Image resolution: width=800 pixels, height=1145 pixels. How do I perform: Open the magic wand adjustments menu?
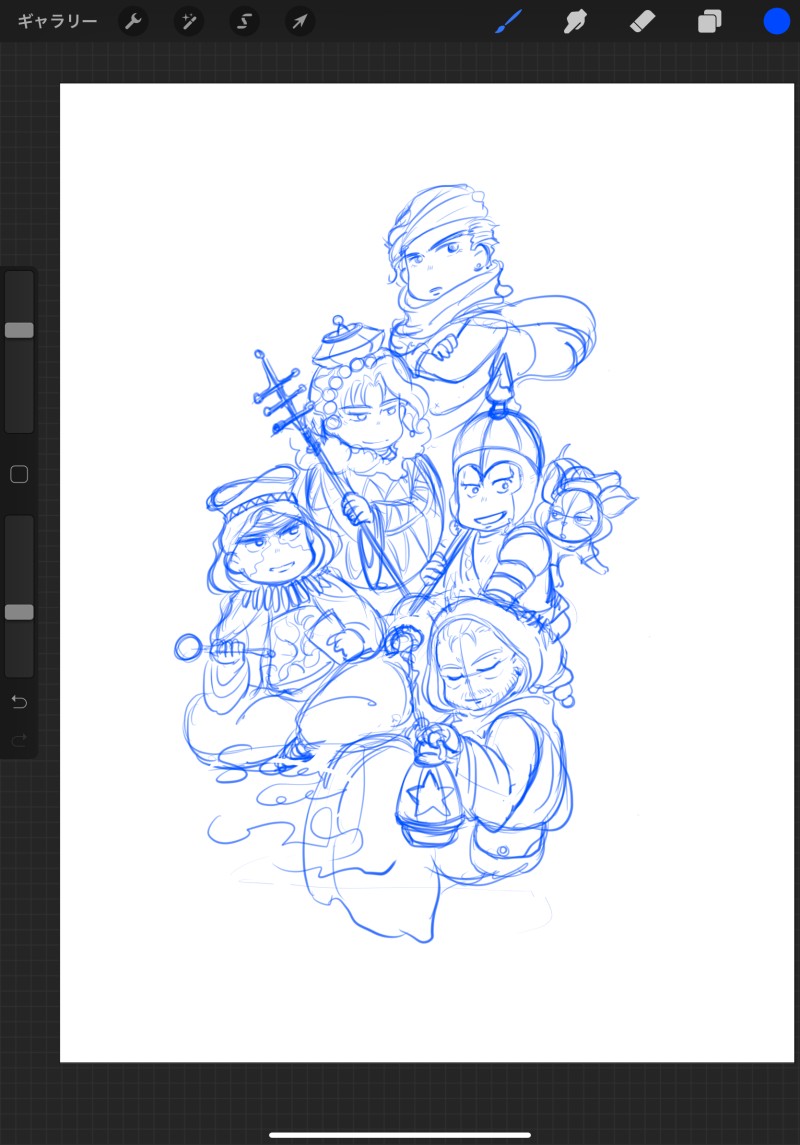click(188, 21)
